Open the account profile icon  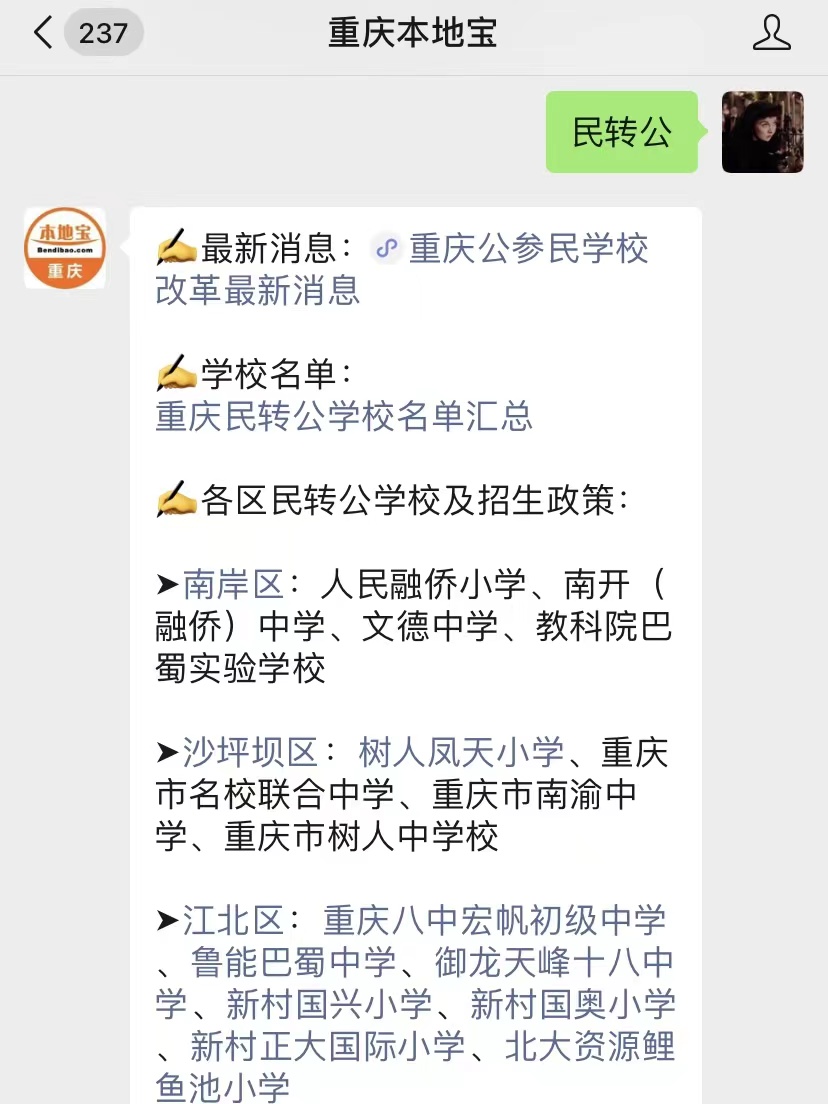771,34
